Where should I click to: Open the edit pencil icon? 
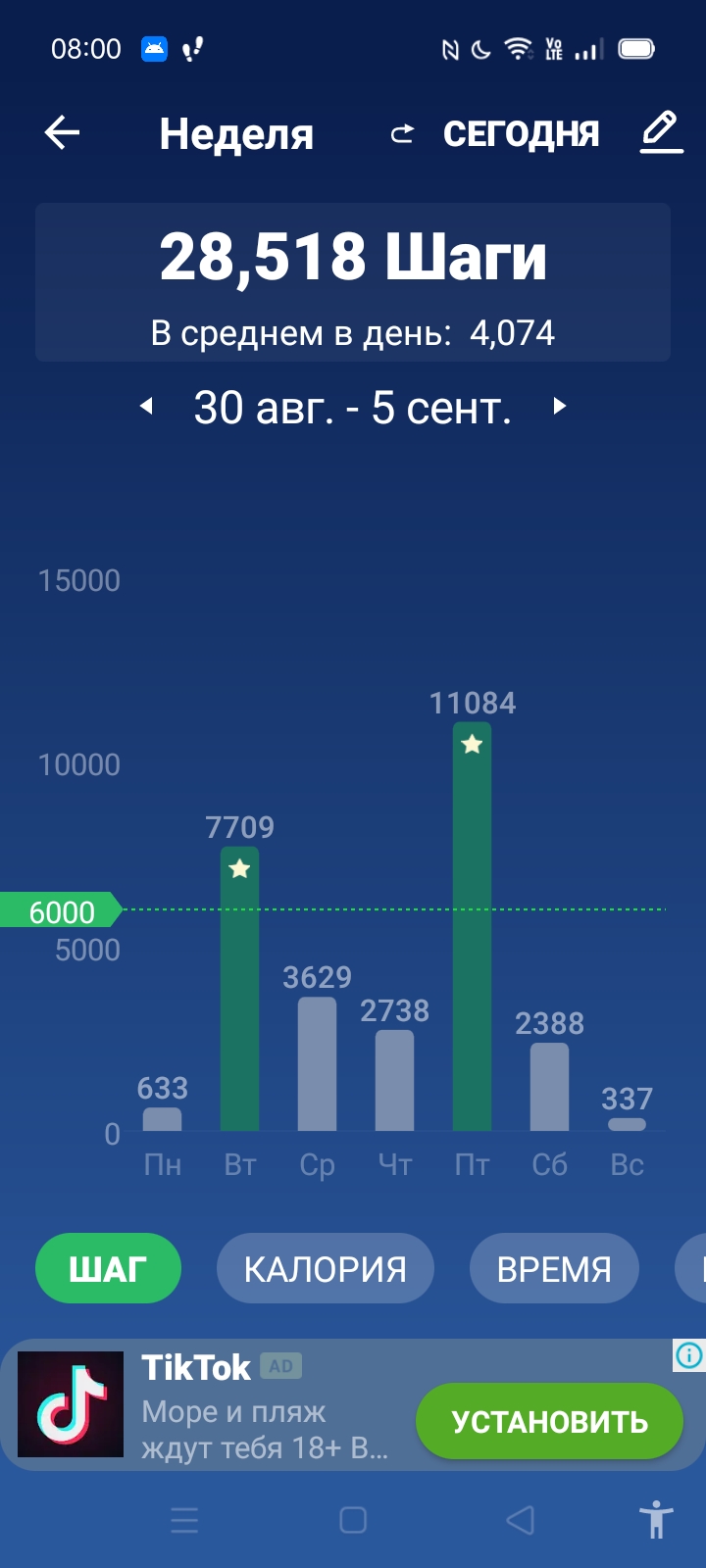(x=661, y=132)
